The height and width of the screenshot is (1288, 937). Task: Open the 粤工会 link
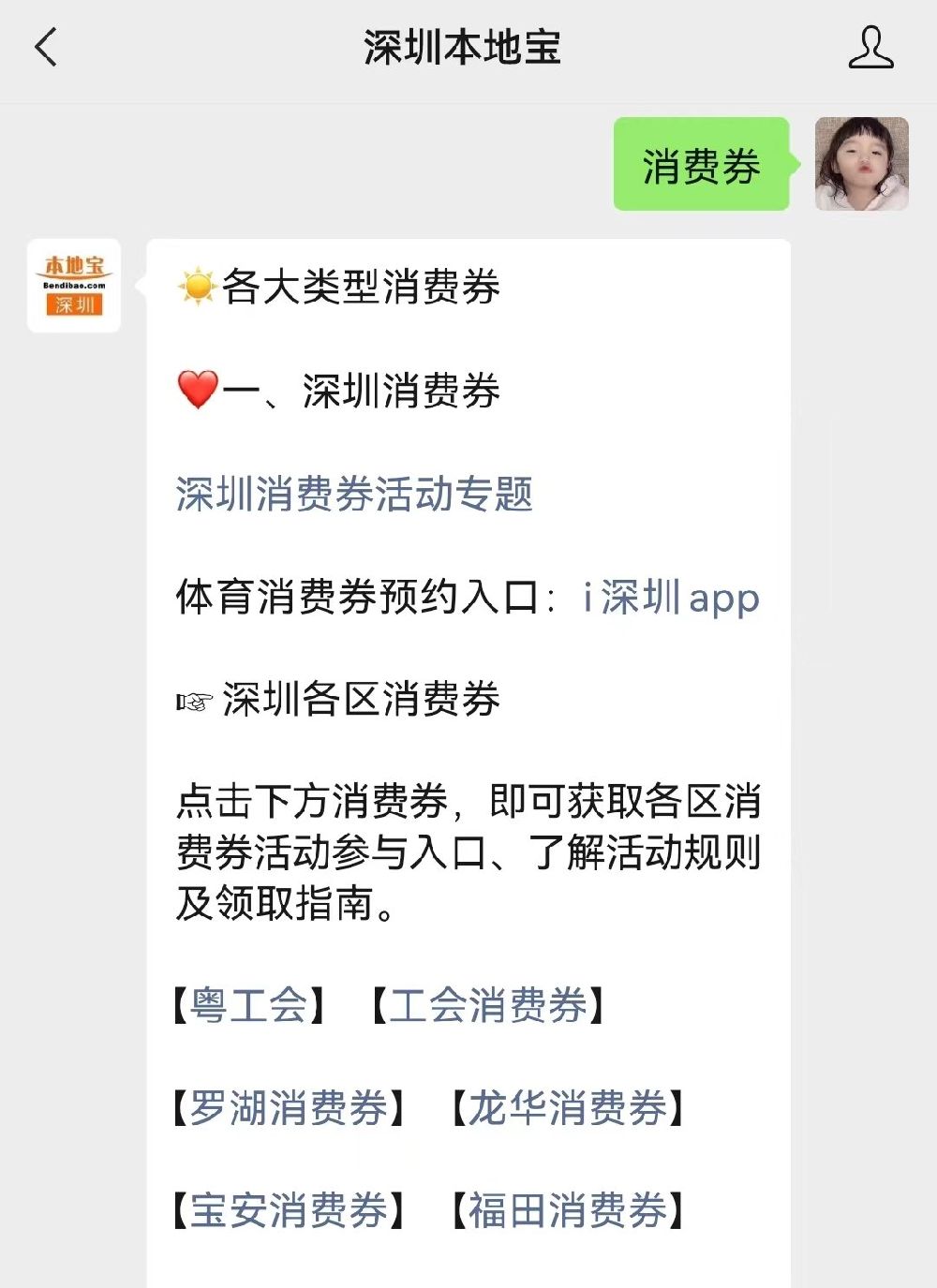tap(248, 1005)
